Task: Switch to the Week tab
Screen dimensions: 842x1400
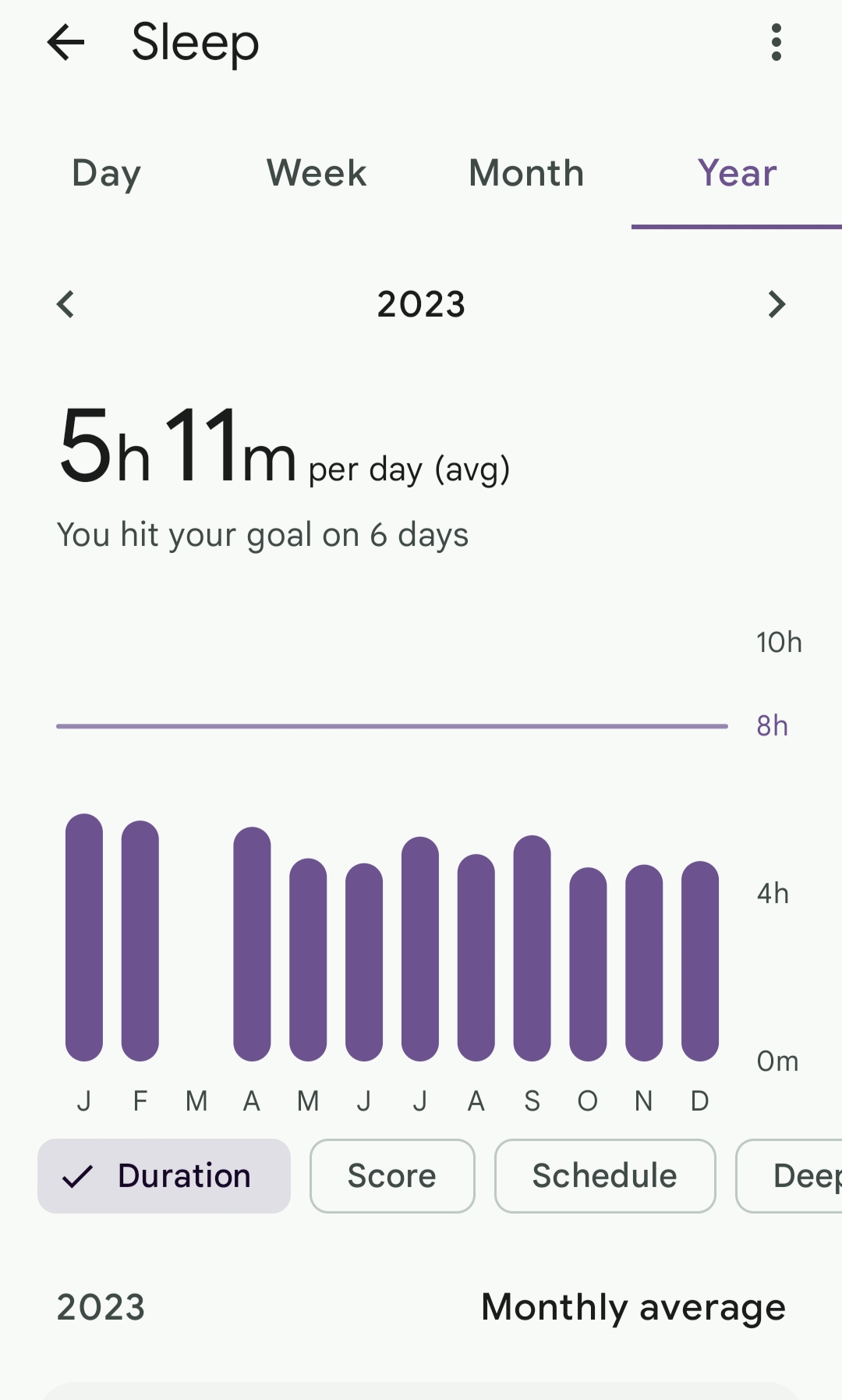Action: pyautogui.click(x=316, y=173)
